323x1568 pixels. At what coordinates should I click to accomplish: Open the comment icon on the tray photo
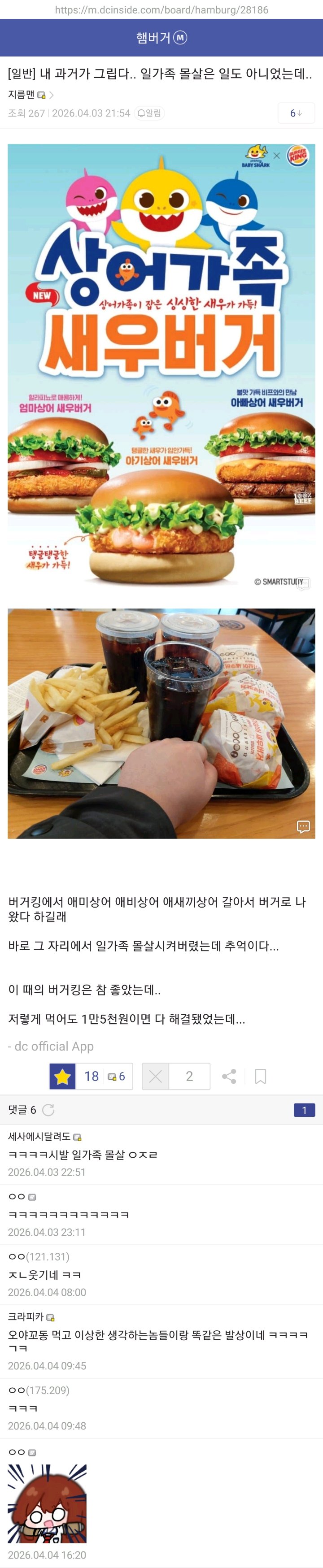click(303, 826)
